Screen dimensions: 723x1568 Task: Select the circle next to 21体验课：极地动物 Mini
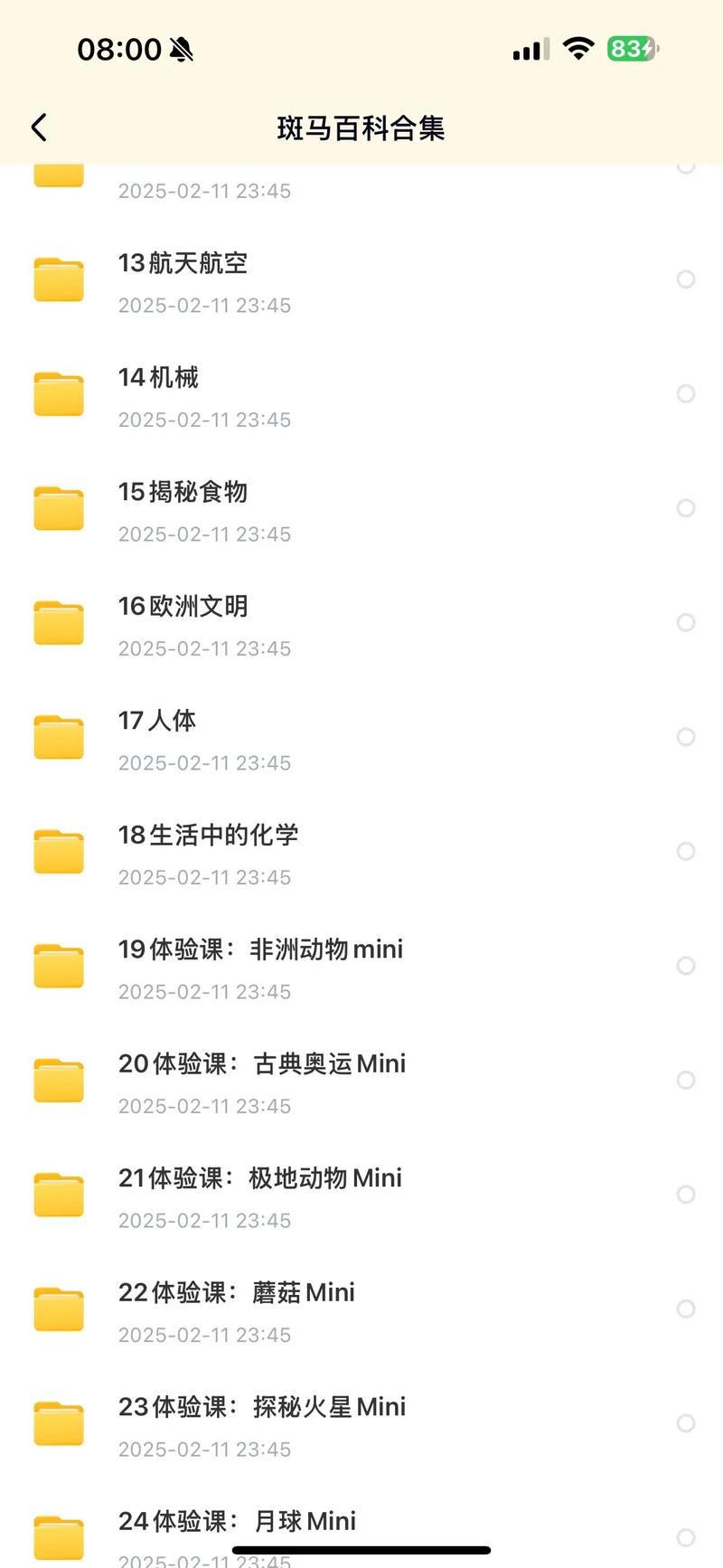click(685, 1194)
